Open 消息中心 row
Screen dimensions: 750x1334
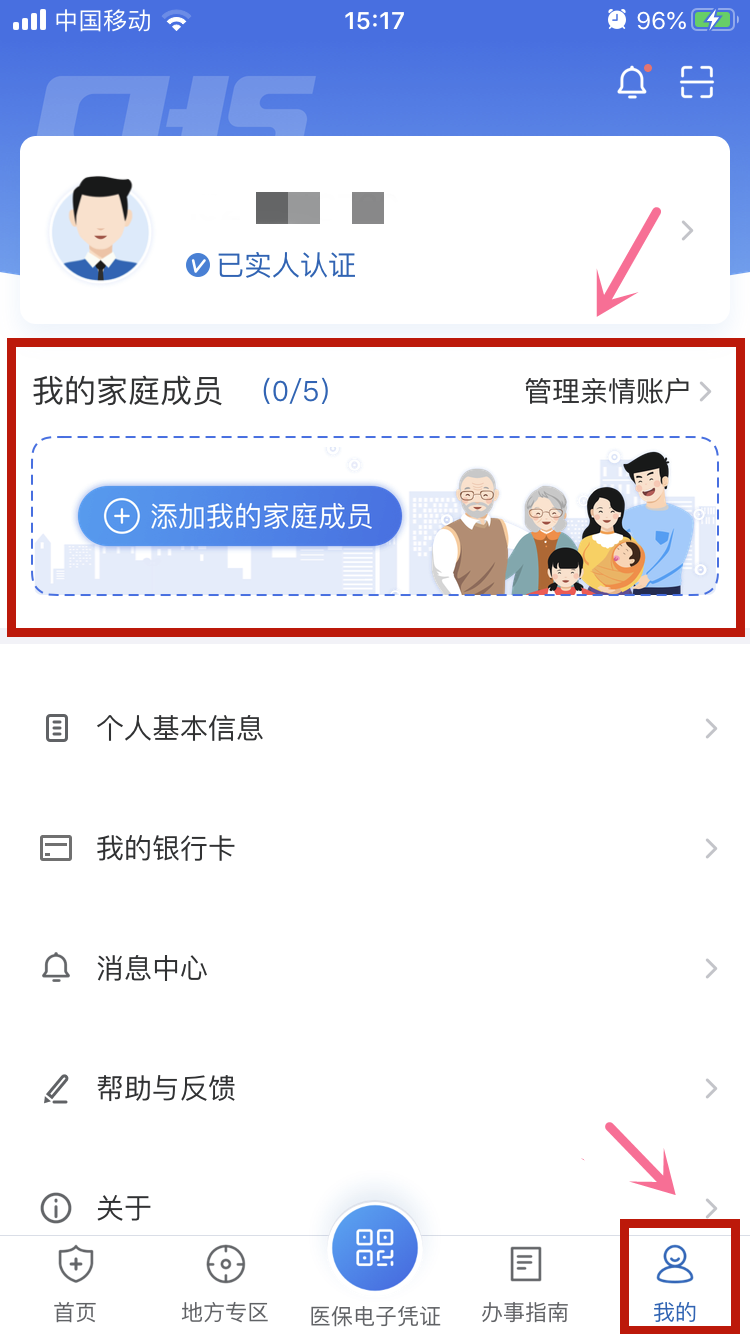pos(374,968)
